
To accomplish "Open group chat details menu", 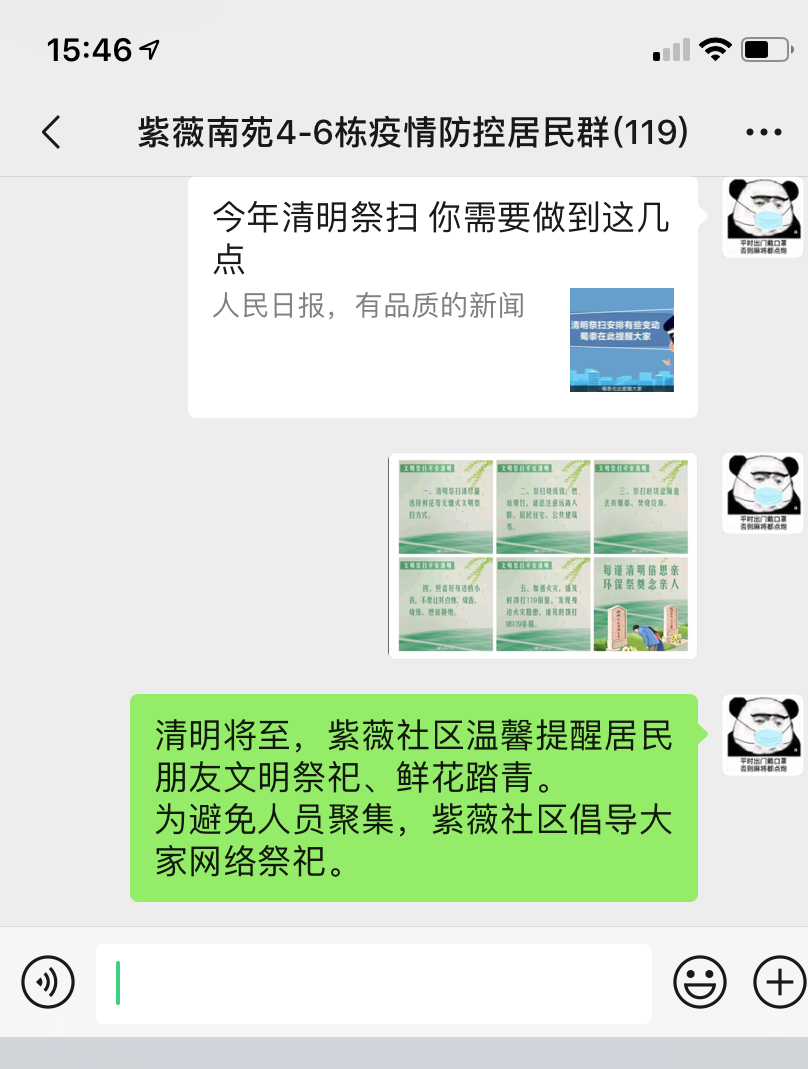I will coord(763,132).
